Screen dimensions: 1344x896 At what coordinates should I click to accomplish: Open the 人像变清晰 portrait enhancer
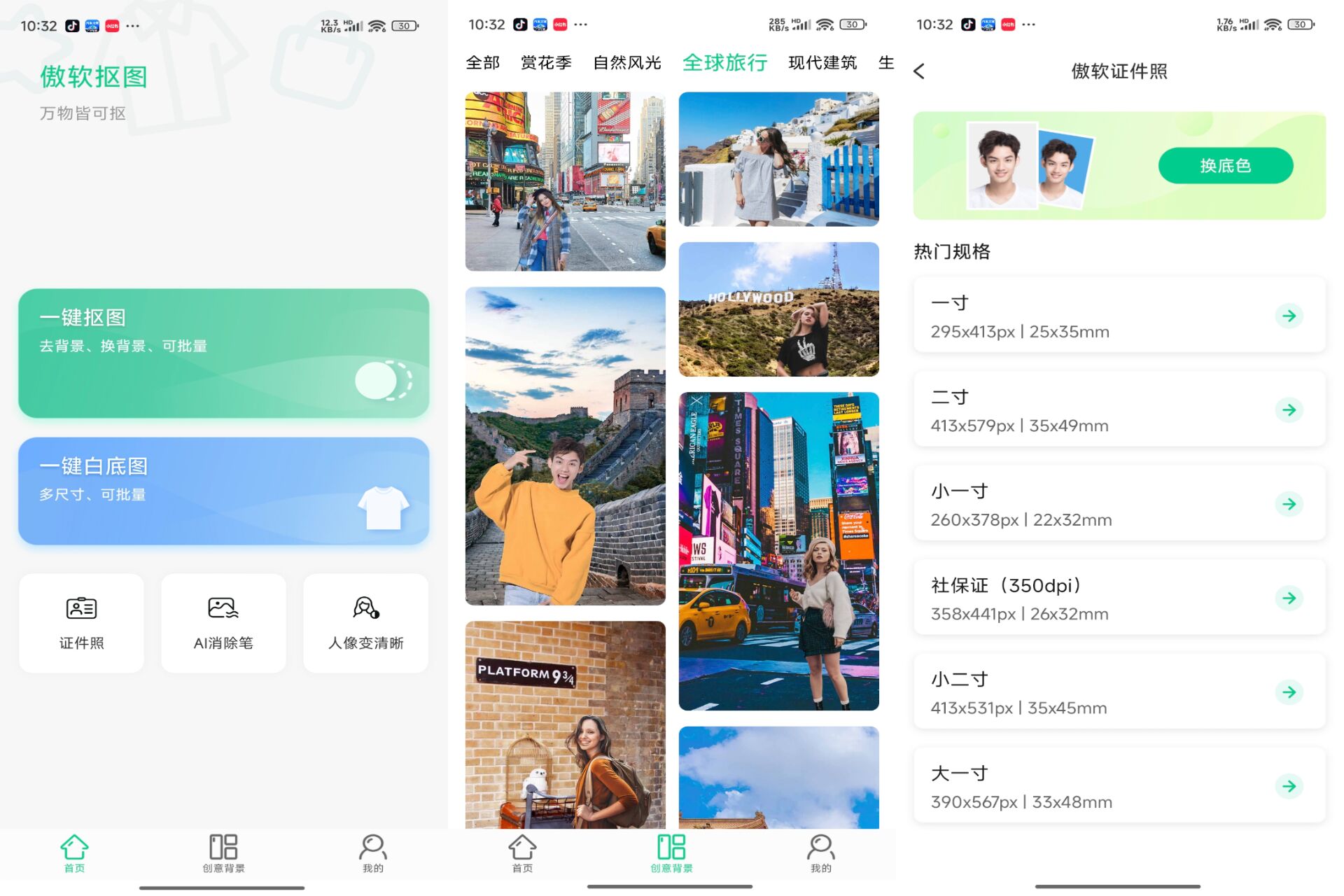pyautogui.click(x=365, y=623)
